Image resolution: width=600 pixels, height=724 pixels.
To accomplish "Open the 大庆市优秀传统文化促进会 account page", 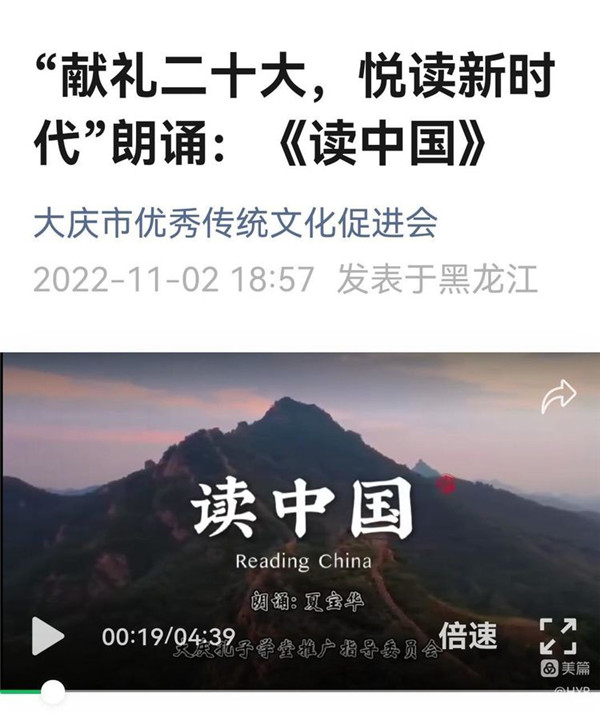I will tap(235, 221).
